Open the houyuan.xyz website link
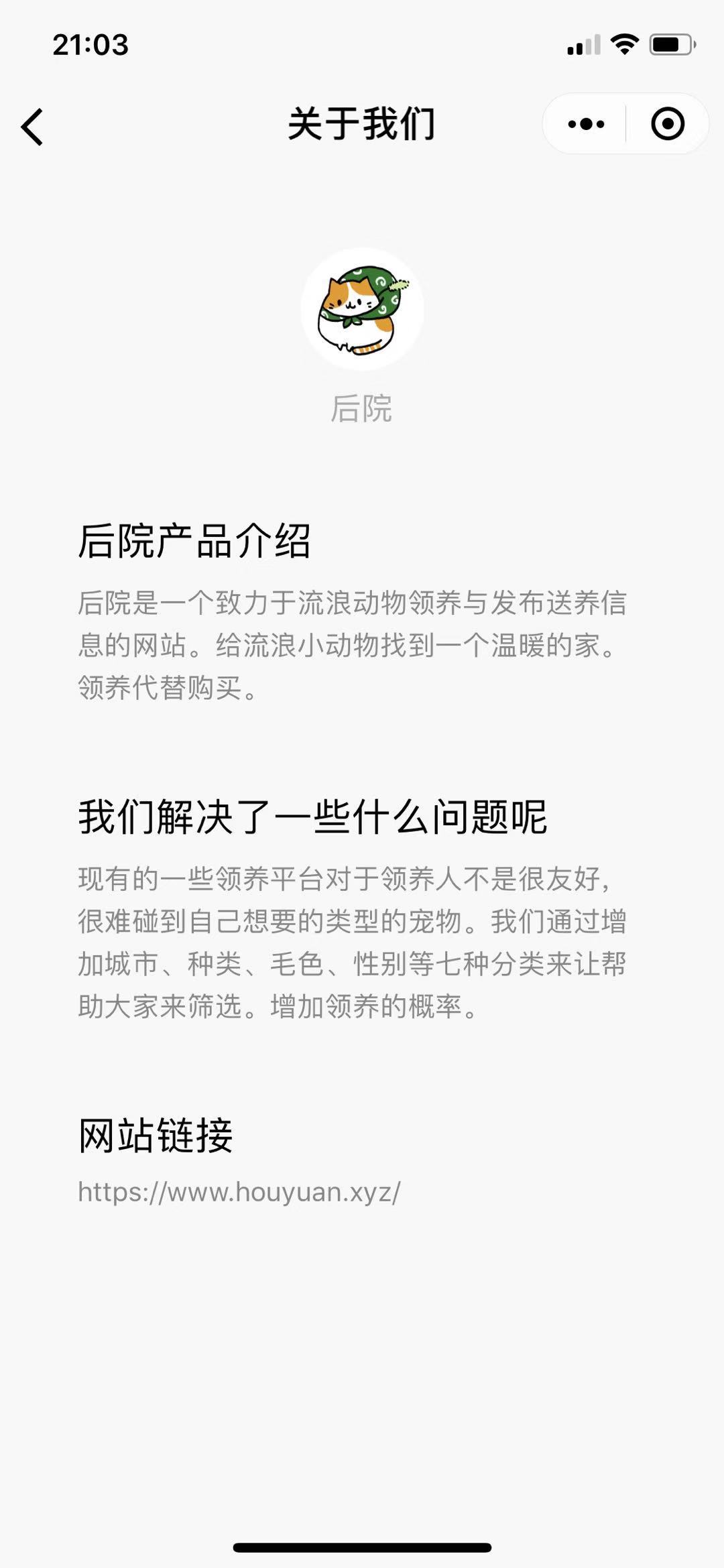 tap(239, 1193)
